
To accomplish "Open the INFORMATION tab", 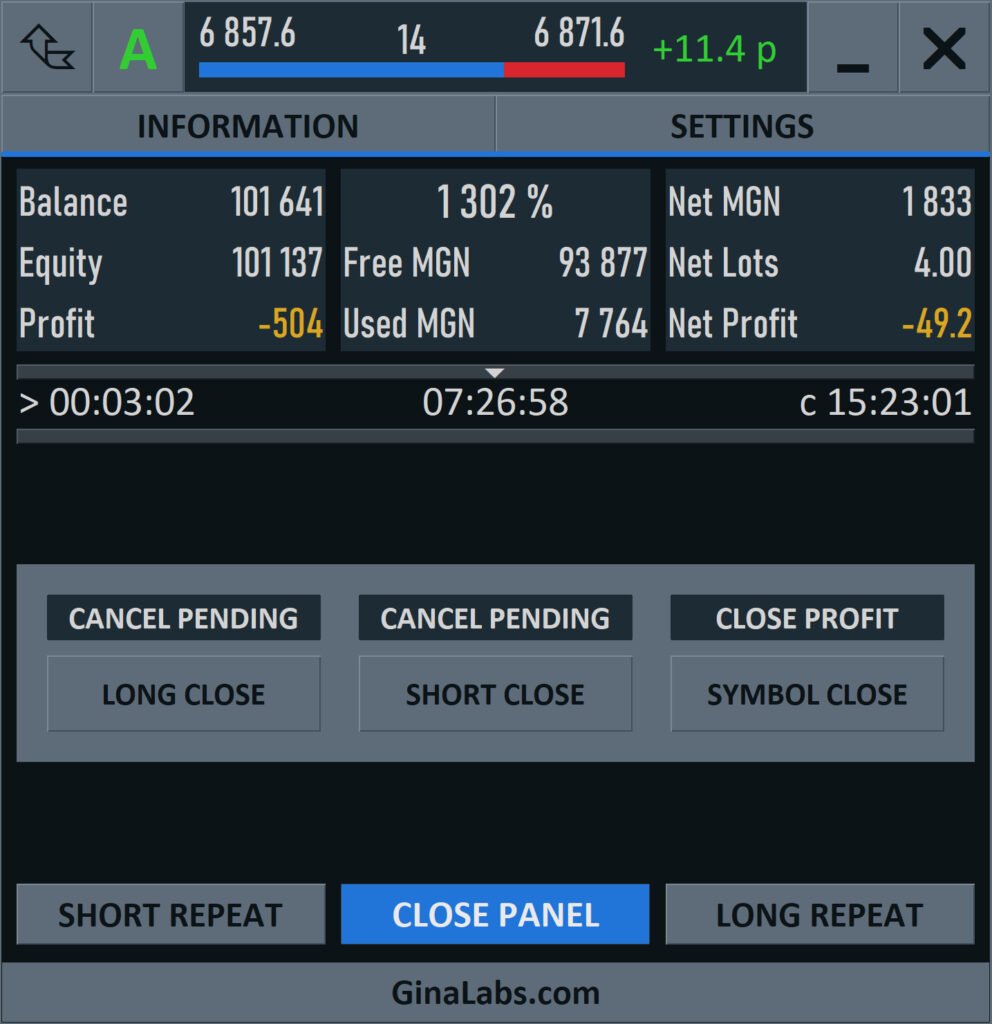I will 248,126.
